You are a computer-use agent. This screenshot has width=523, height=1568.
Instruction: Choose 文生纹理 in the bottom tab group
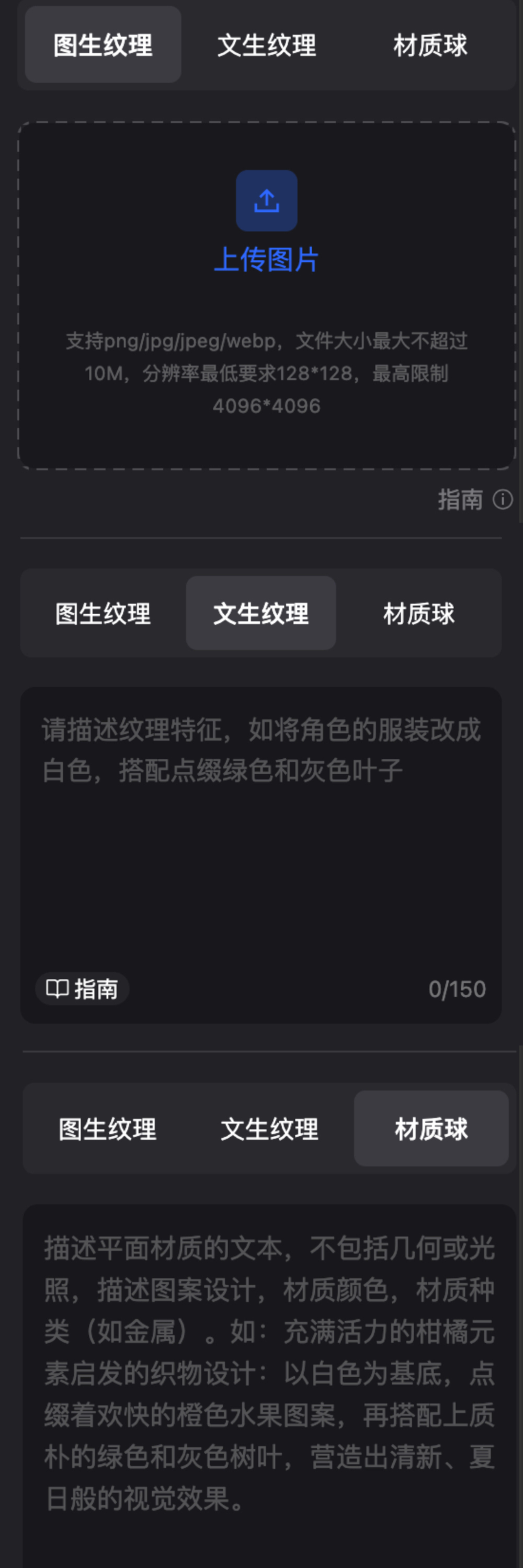pyautogui.click(x=270, y=1129)
